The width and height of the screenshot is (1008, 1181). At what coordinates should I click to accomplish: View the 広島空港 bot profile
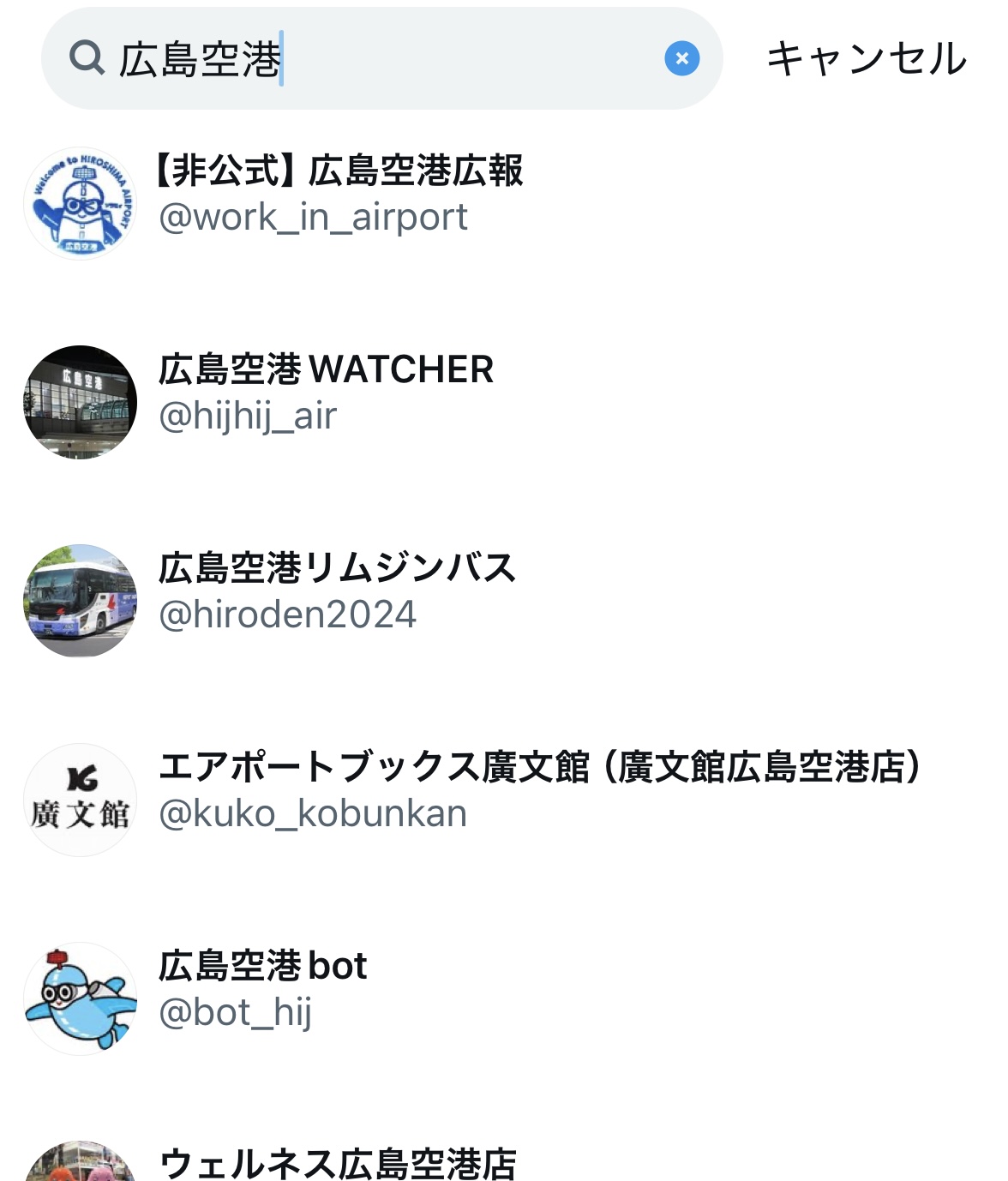pyautogui.click(x=262, y=989)
